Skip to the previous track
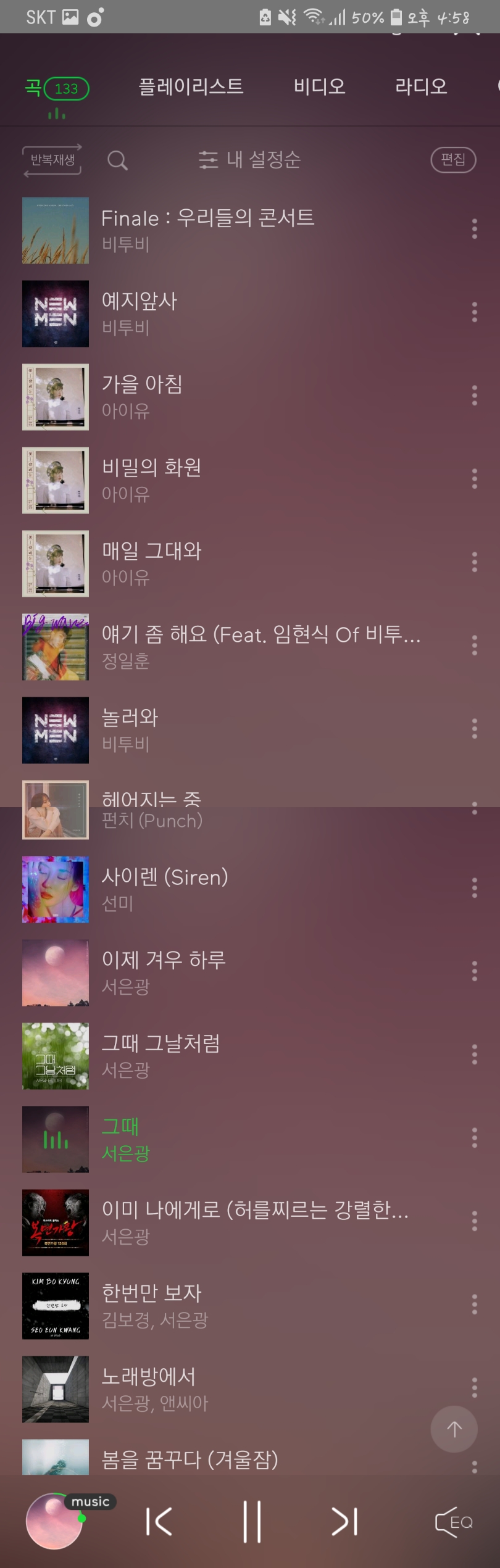 click(159, 1522)
